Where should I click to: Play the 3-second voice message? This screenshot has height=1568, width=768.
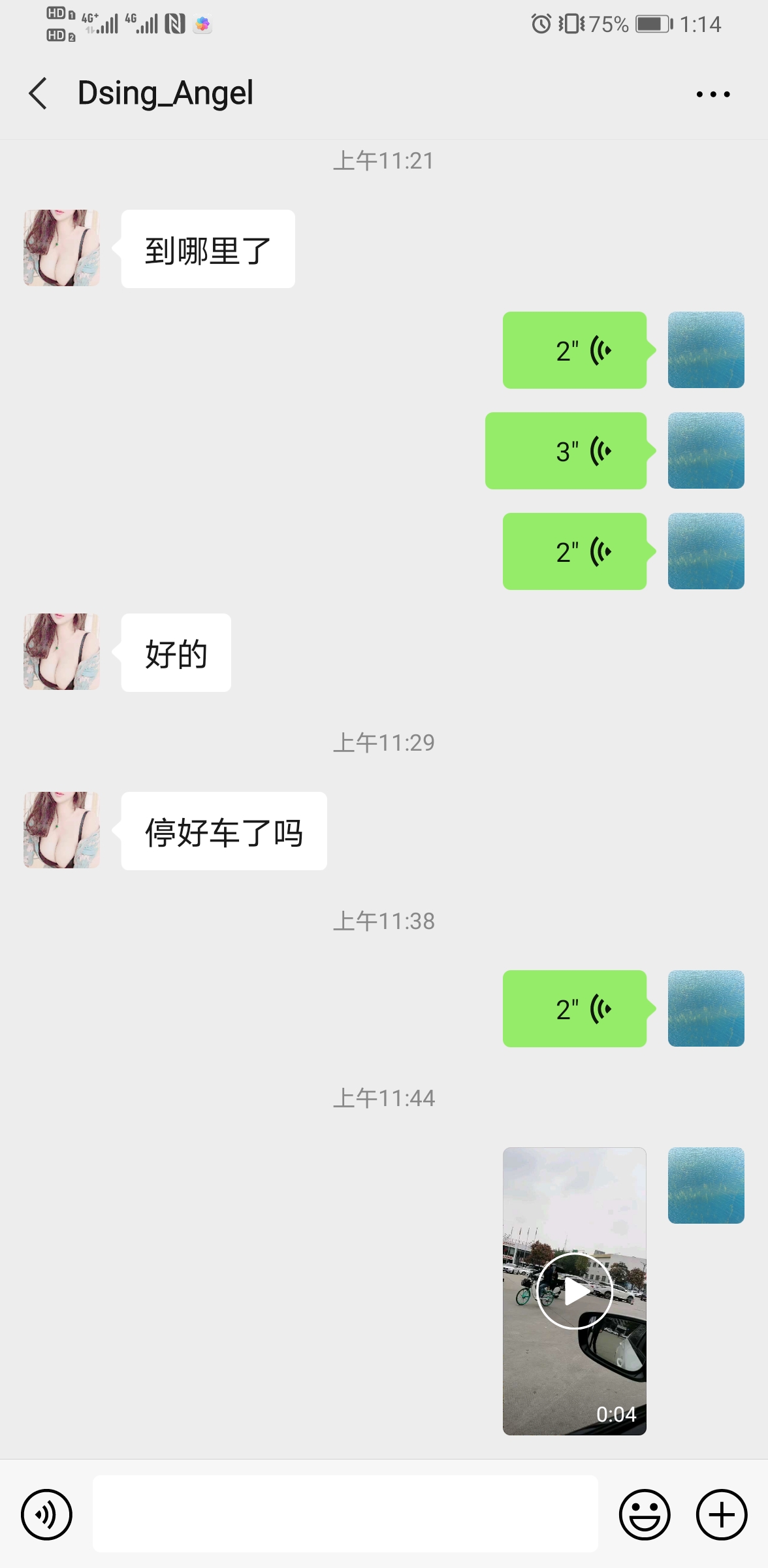tap(566, 449)
